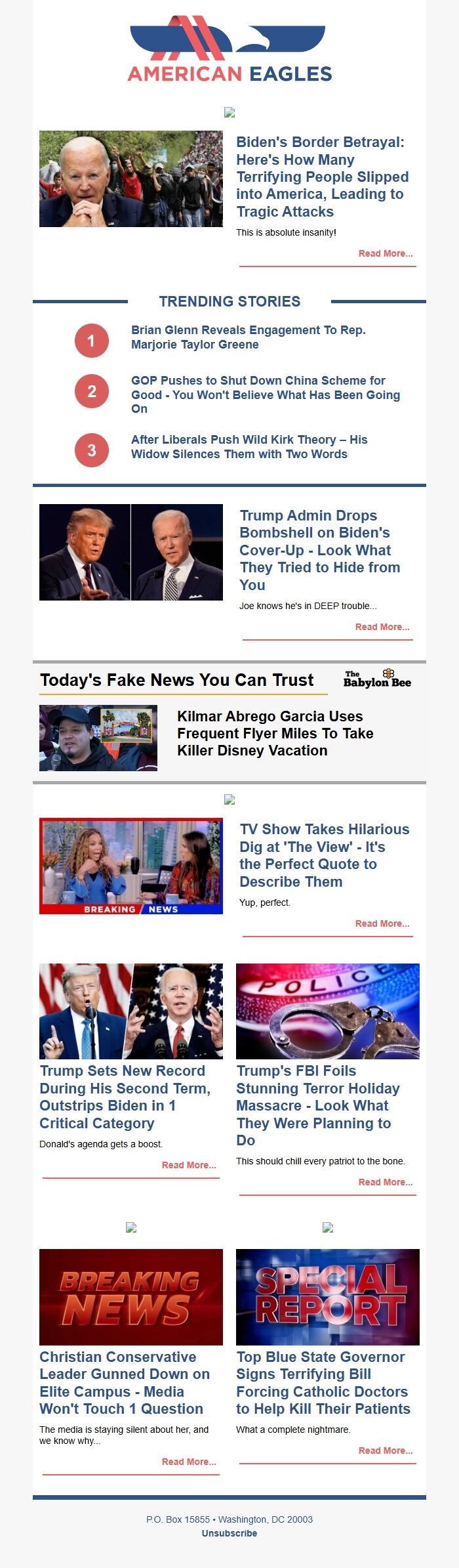Image resolution: width=459 pixels, height=1568 pixels.
Task: Unsubscribe from this newsletter
Action: [x=229, y=1533]
